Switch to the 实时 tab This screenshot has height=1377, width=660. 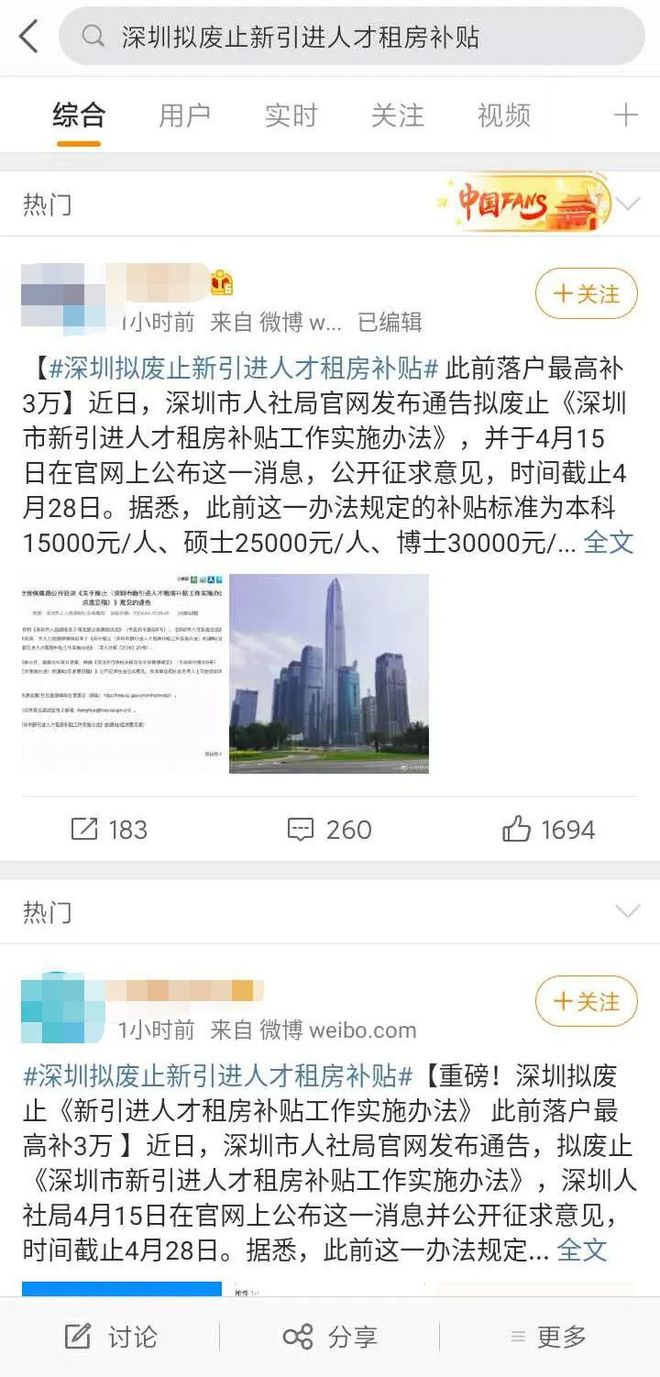tap(291, 115)
